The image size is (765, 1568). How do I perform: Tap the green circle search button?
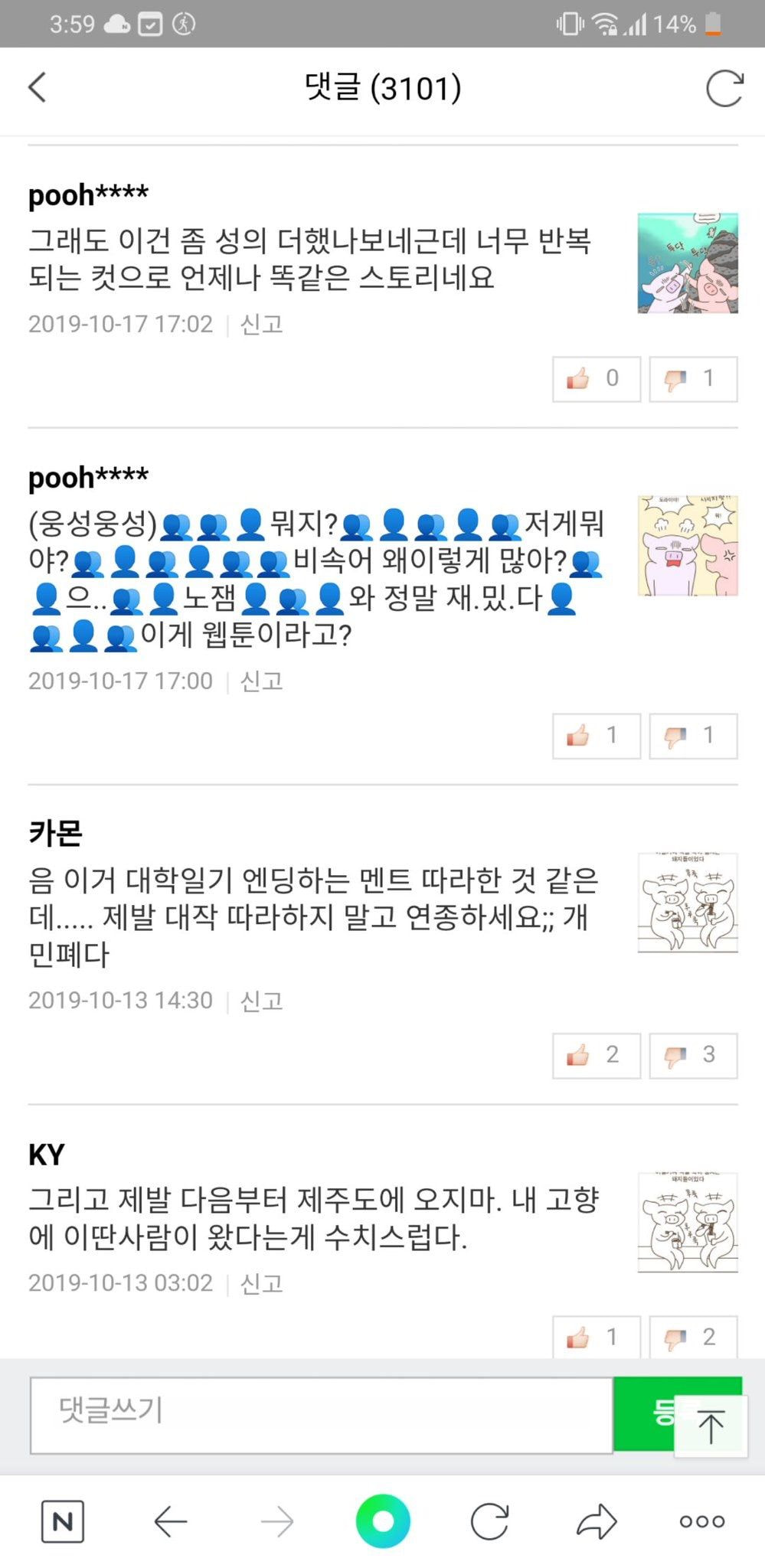383,1521
